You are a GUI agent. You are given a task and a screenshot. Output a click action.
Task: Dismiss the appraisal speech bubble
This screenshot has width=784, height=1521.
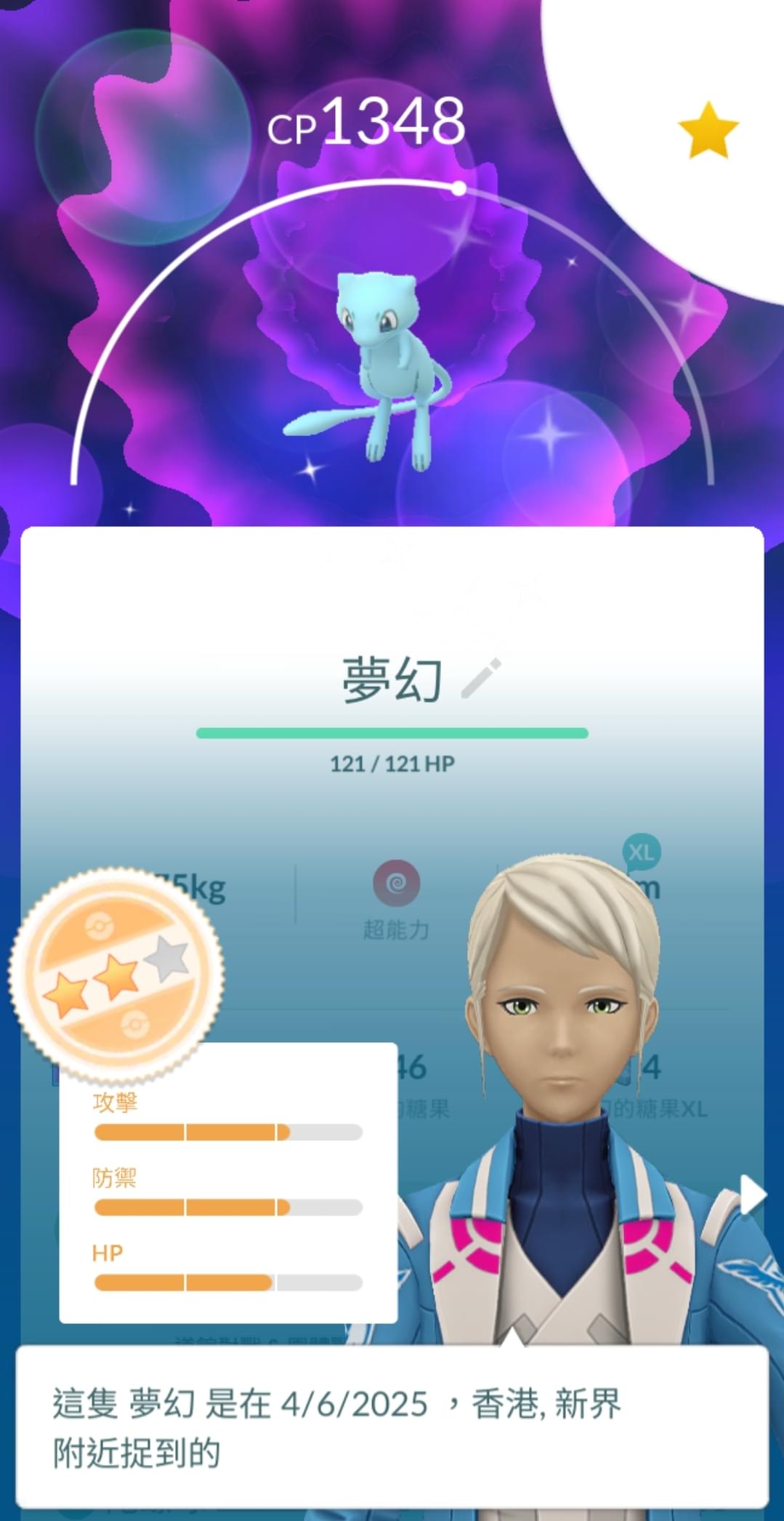coord(392,1427)
